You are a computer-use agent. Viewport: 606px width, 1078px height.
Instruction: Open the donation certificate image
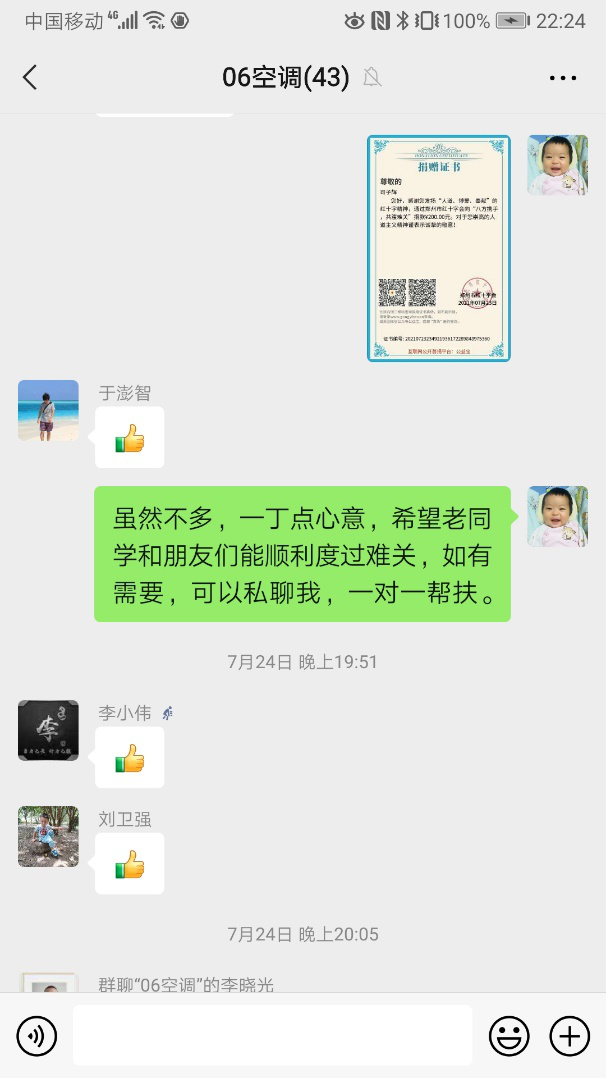(439, 248)
